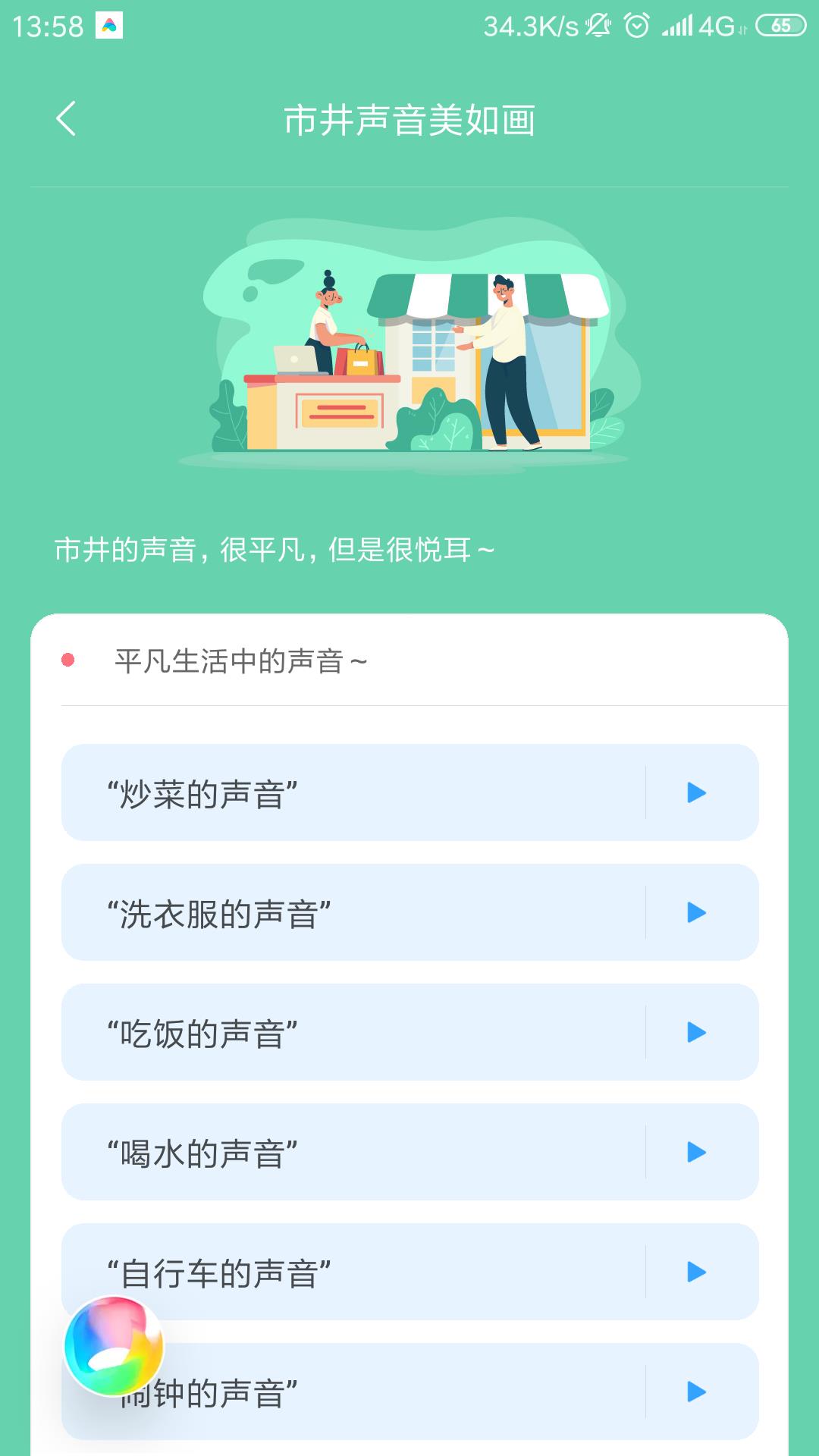The image size is (819, 1456).
Task: Tap the pink dot beside 平凡生活中的声音
Action: pos(68,660)
